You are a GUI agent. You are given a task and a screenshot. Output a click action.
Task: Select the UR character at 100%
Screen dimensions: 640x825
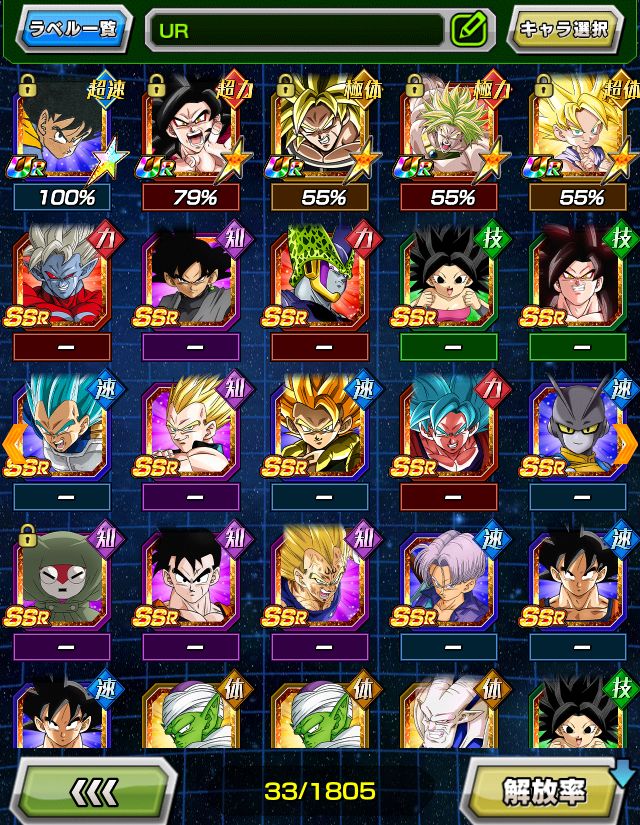[x=67, y=130]
